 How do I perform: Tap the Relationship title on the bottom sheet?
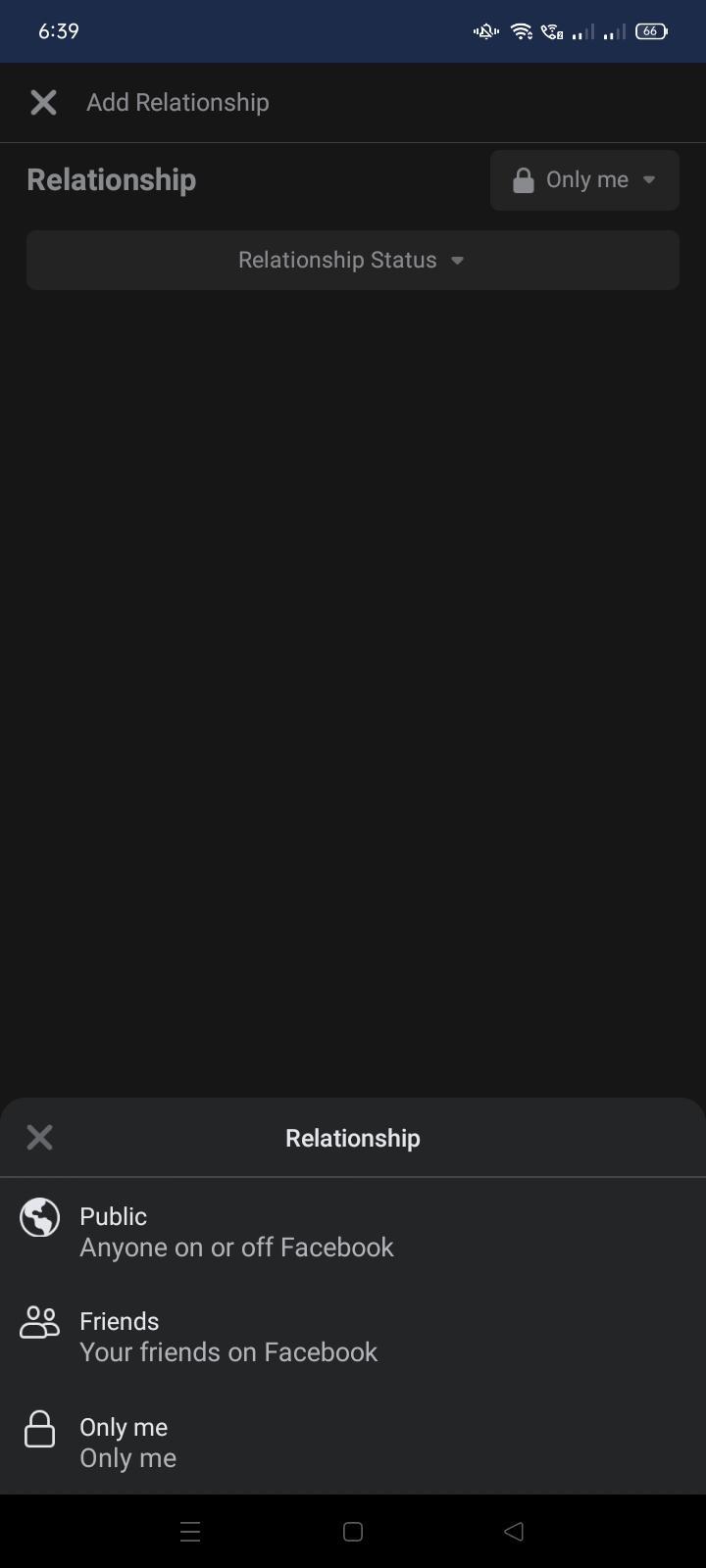[x=352, y=1137]
